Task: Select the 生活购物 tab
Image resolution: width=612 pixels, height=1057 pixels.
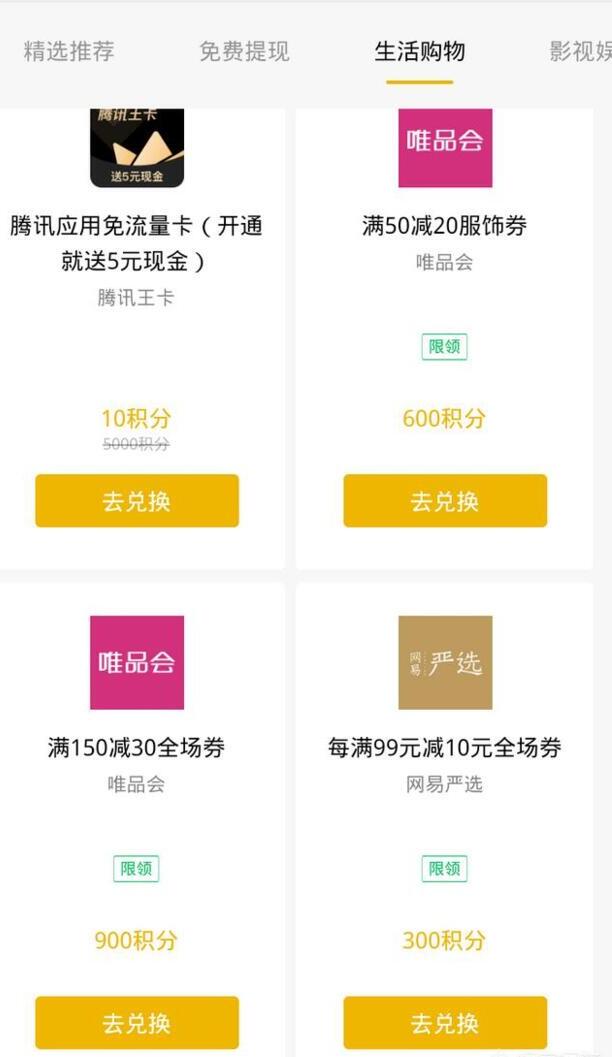Action: pos(419,52)
